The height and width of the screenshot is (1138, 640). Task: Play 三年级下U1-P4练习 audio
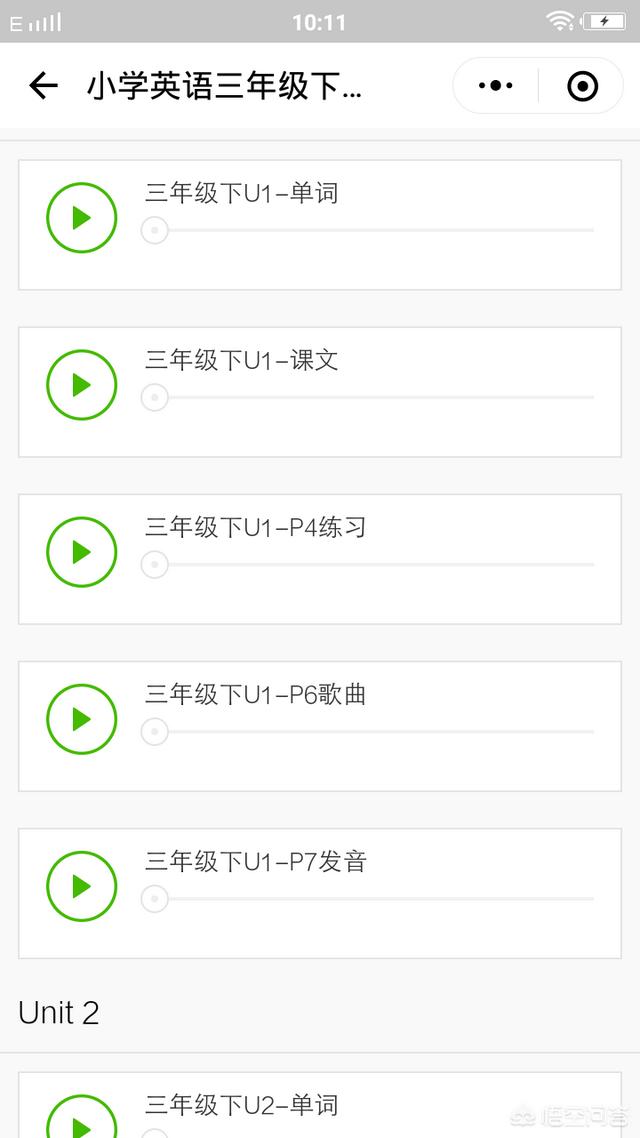(82, 552)
